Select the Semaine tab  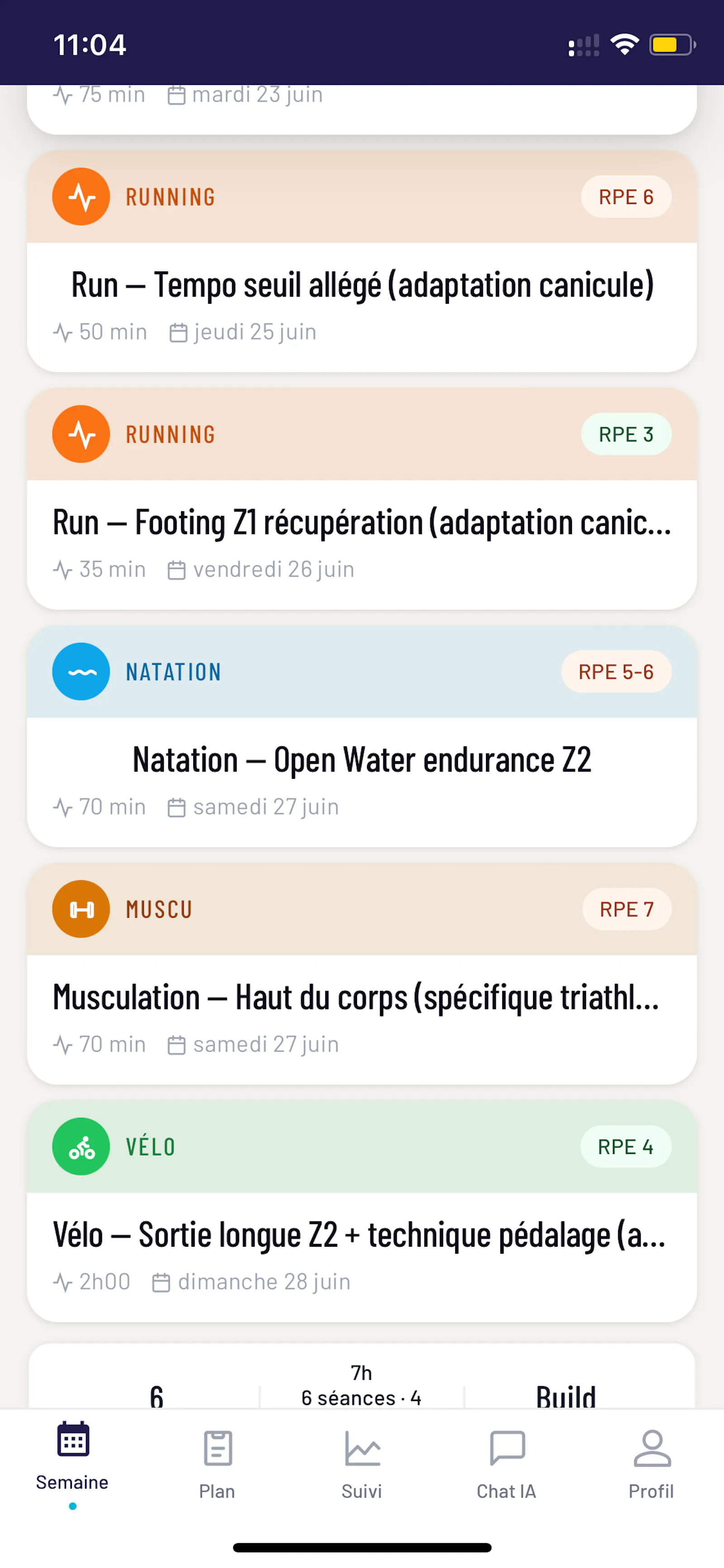72,1463
